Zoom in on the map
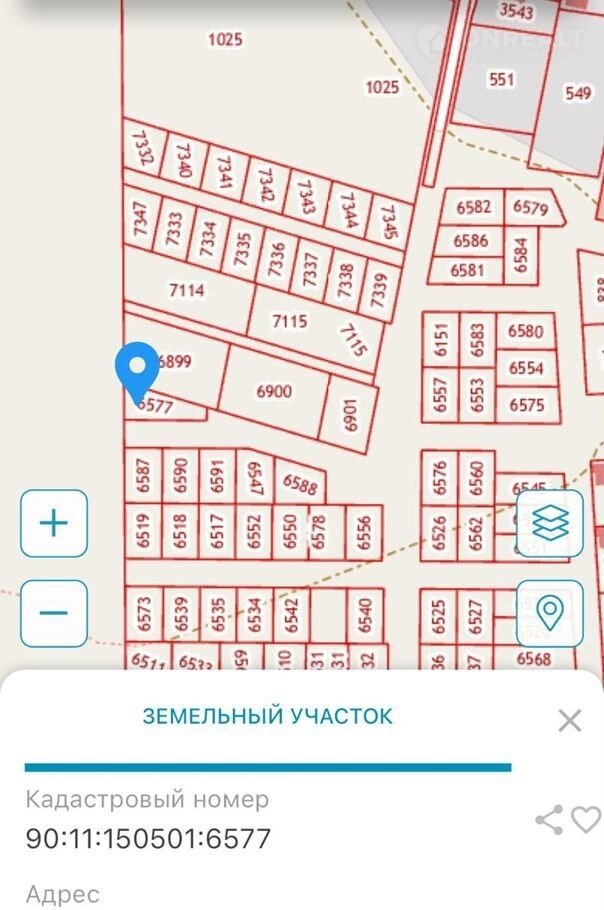Viewport: 604px width, 910px height. (53, 523)
